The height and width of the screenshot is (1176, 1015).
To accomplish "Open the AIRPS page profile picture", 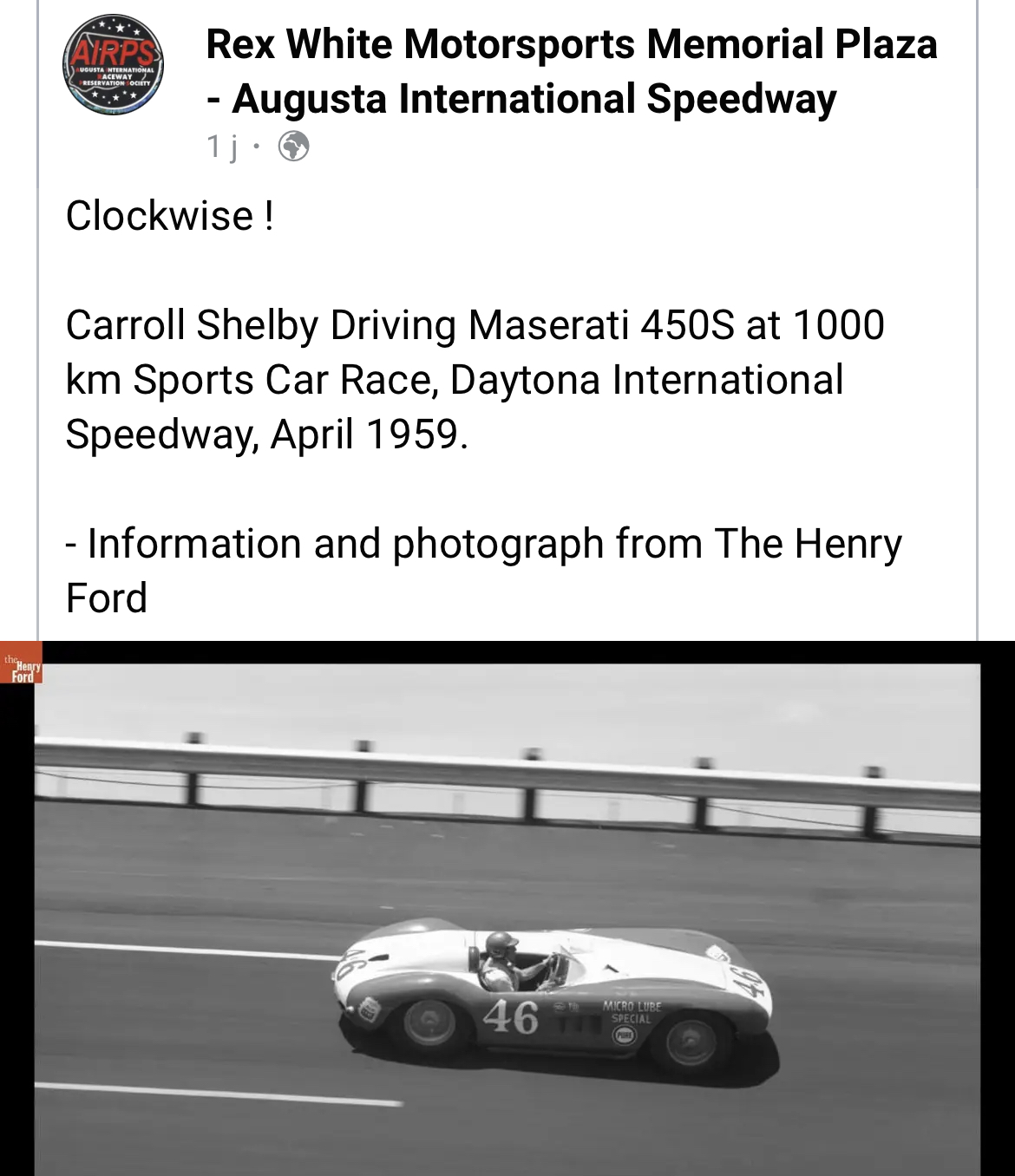I will [x=114, y=66].
